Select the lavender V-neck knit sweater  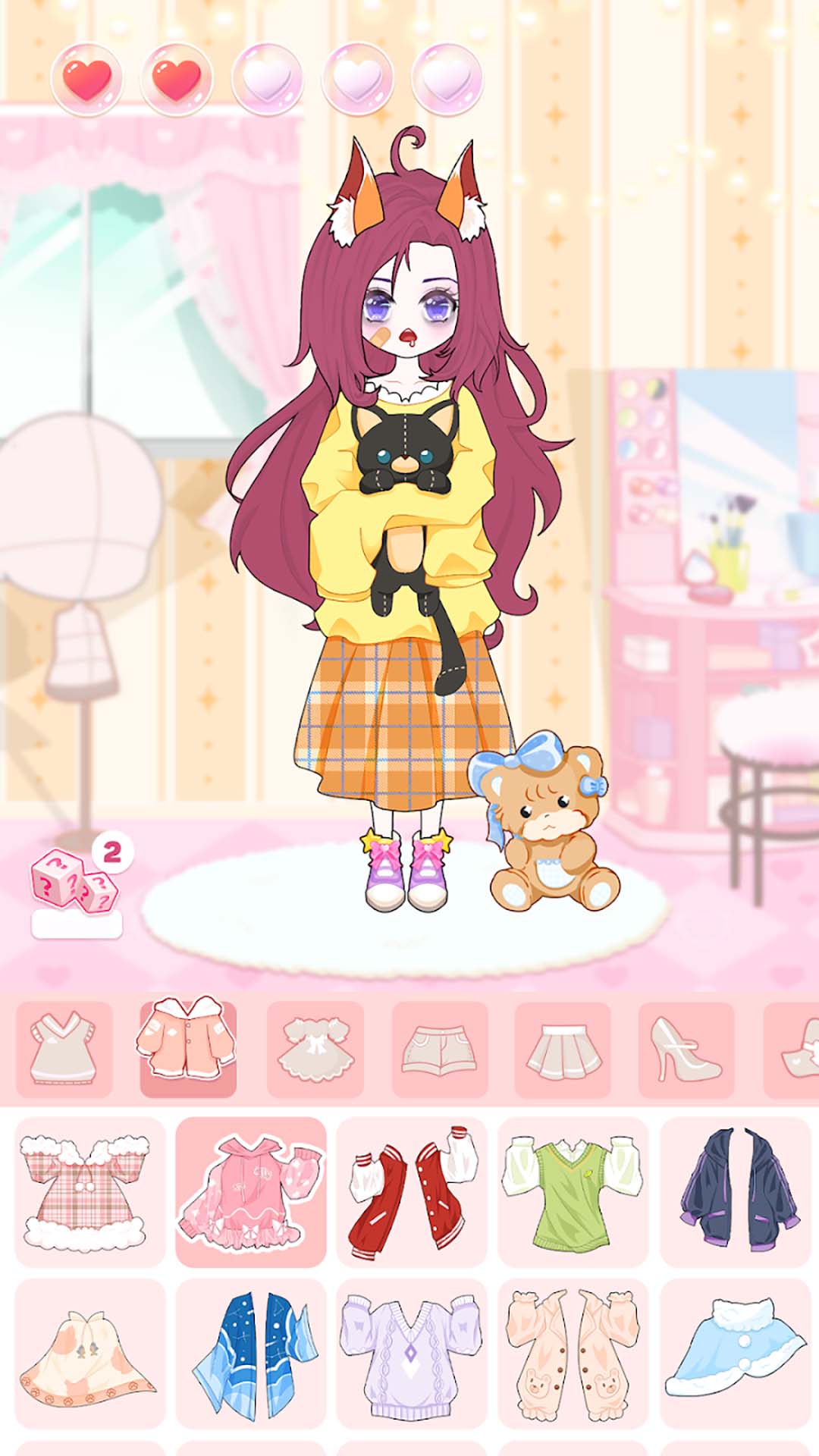(x=412, y=1354)
